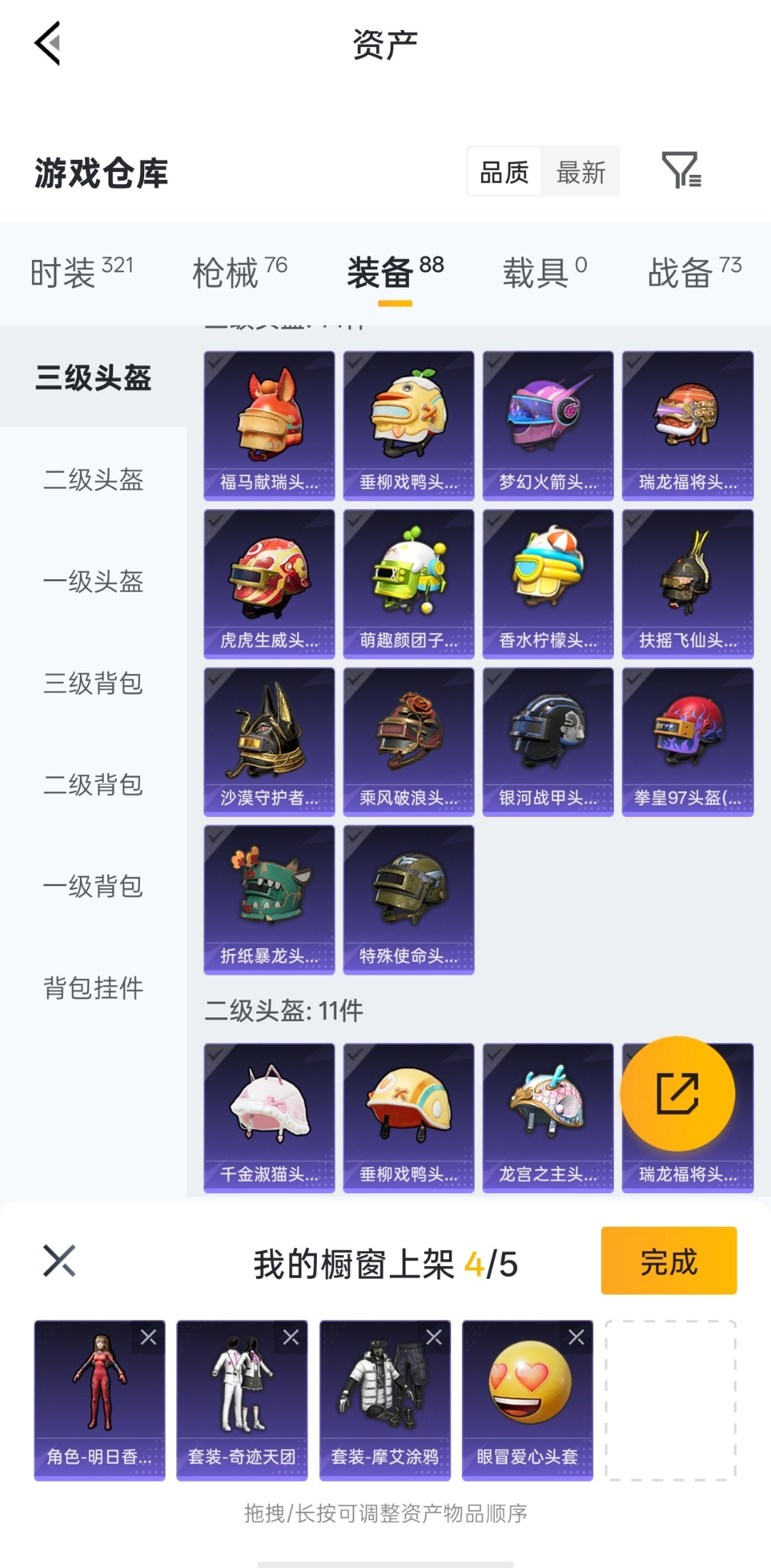Confirm the showcase with 完成
Image resolution: width=771 pixels, height=1568 pixels.
pyautogui.click(x=668, y=1260)
